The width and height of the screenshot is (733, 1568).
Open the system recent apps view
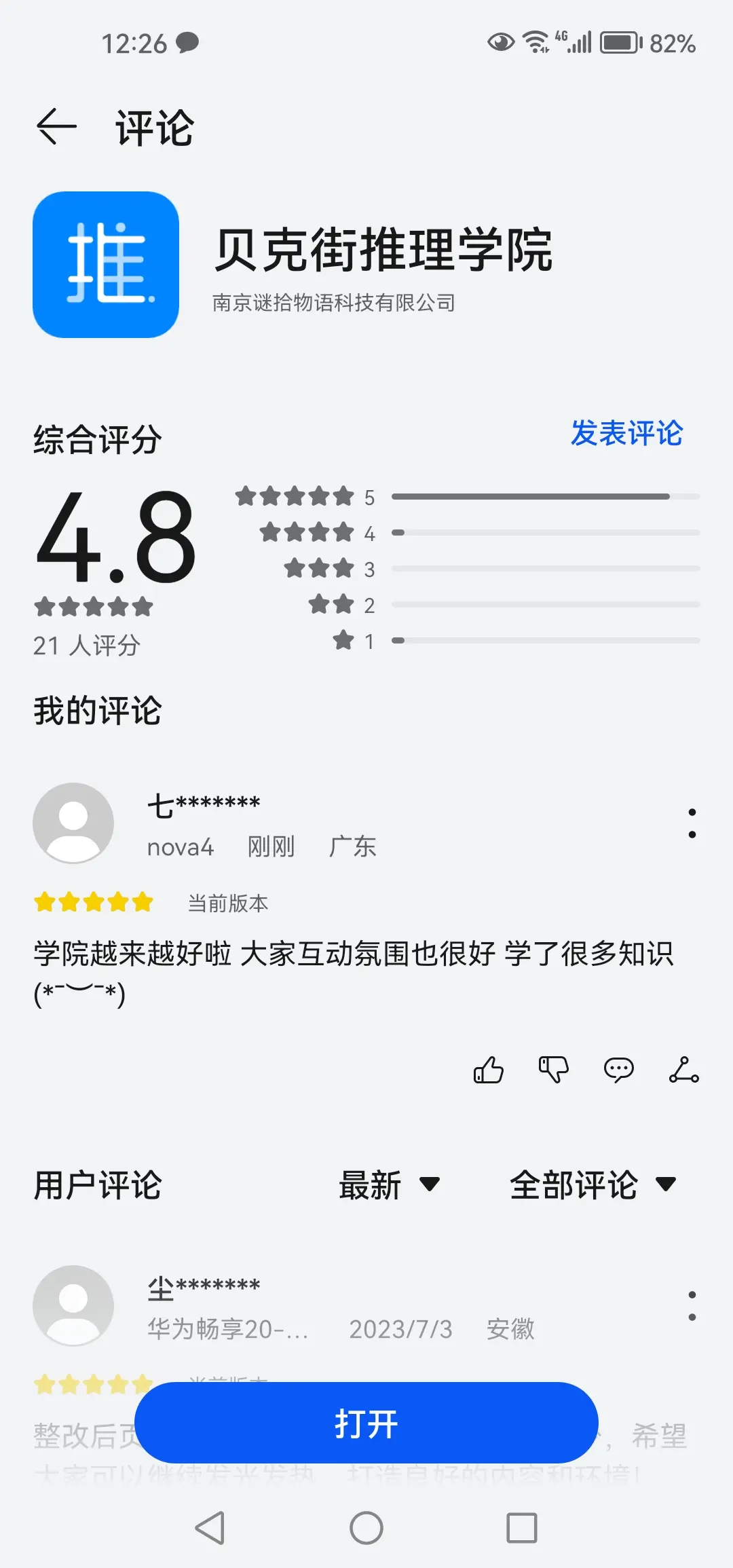tap(521, 1528)
